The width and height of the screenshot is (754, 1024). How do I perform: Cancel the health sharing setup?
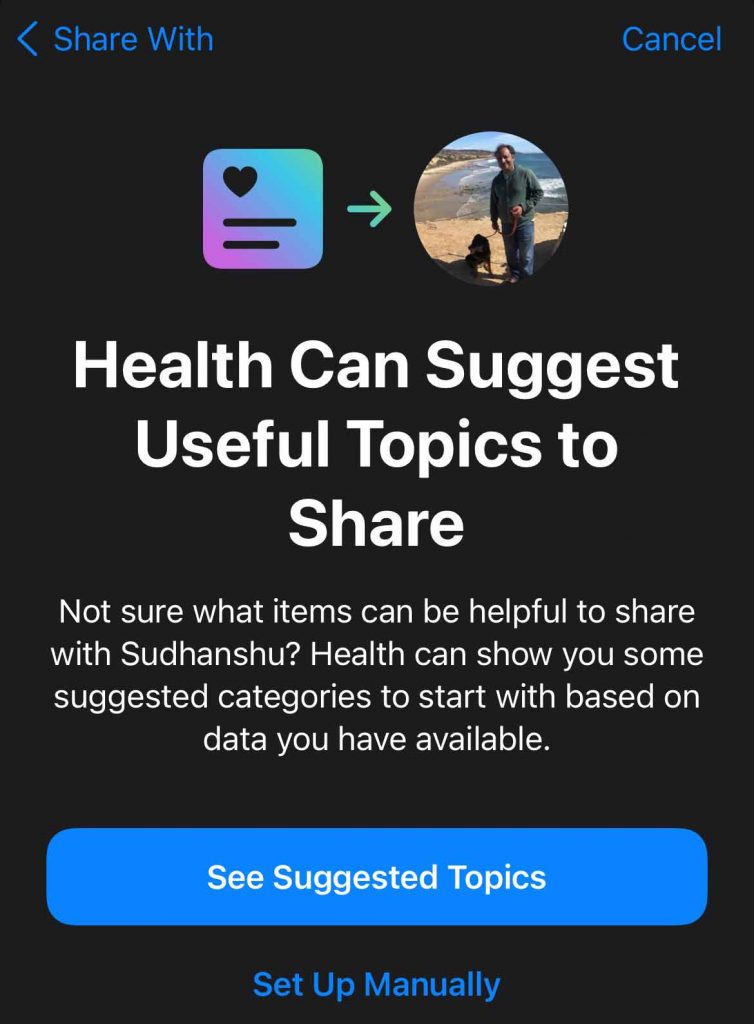[x=671, y=40]
